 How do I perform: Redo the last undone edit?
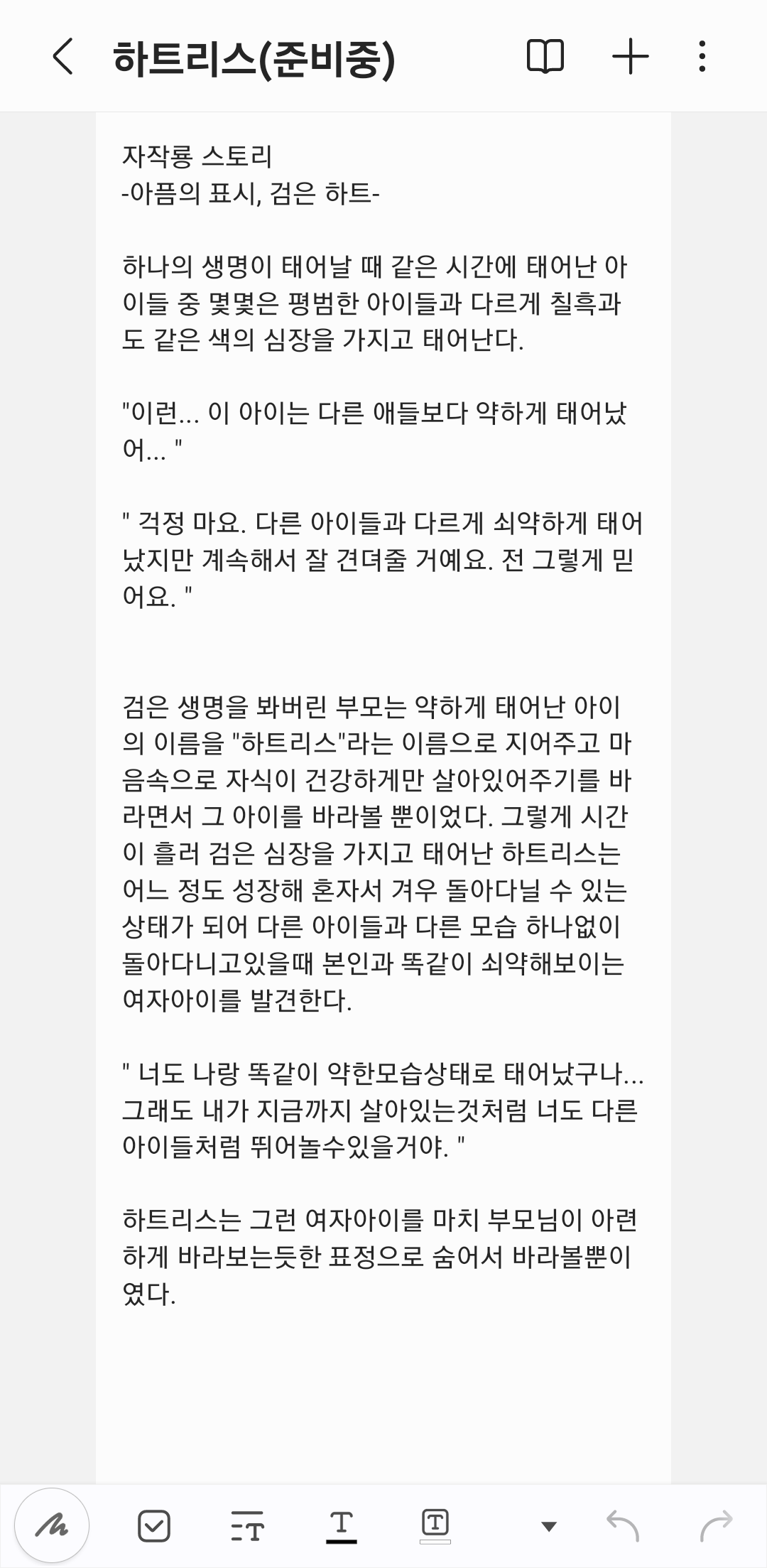716,1525
